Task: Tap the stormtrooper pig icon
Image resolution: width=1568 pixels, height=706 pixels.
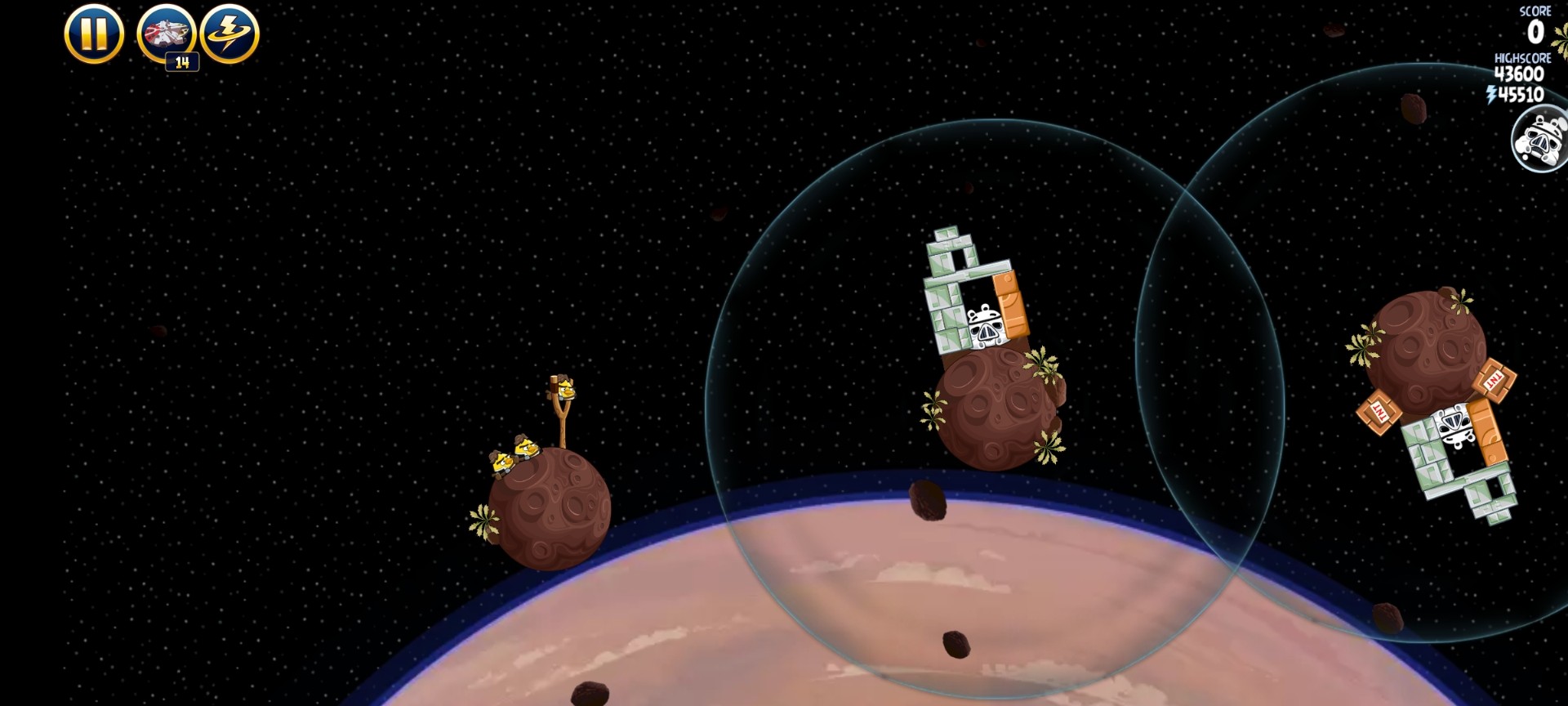Action: (x=1540, y=140)
